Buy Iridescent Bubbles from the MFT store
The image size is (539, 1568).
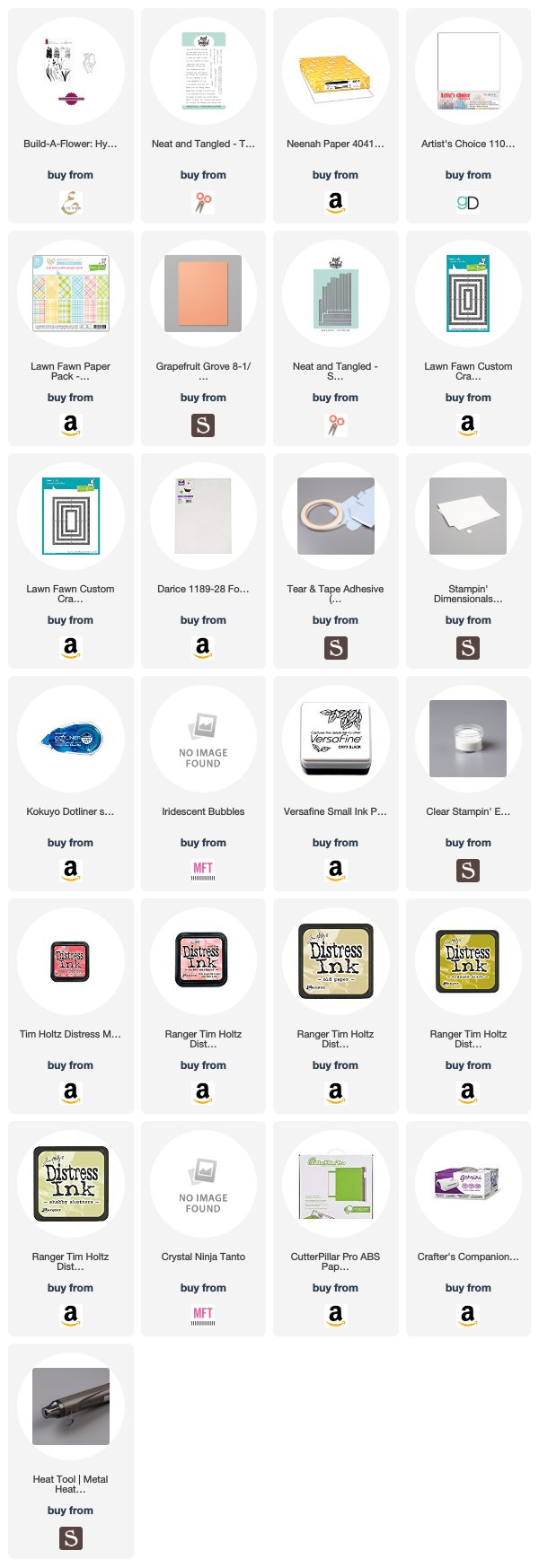tap(203, 870)
